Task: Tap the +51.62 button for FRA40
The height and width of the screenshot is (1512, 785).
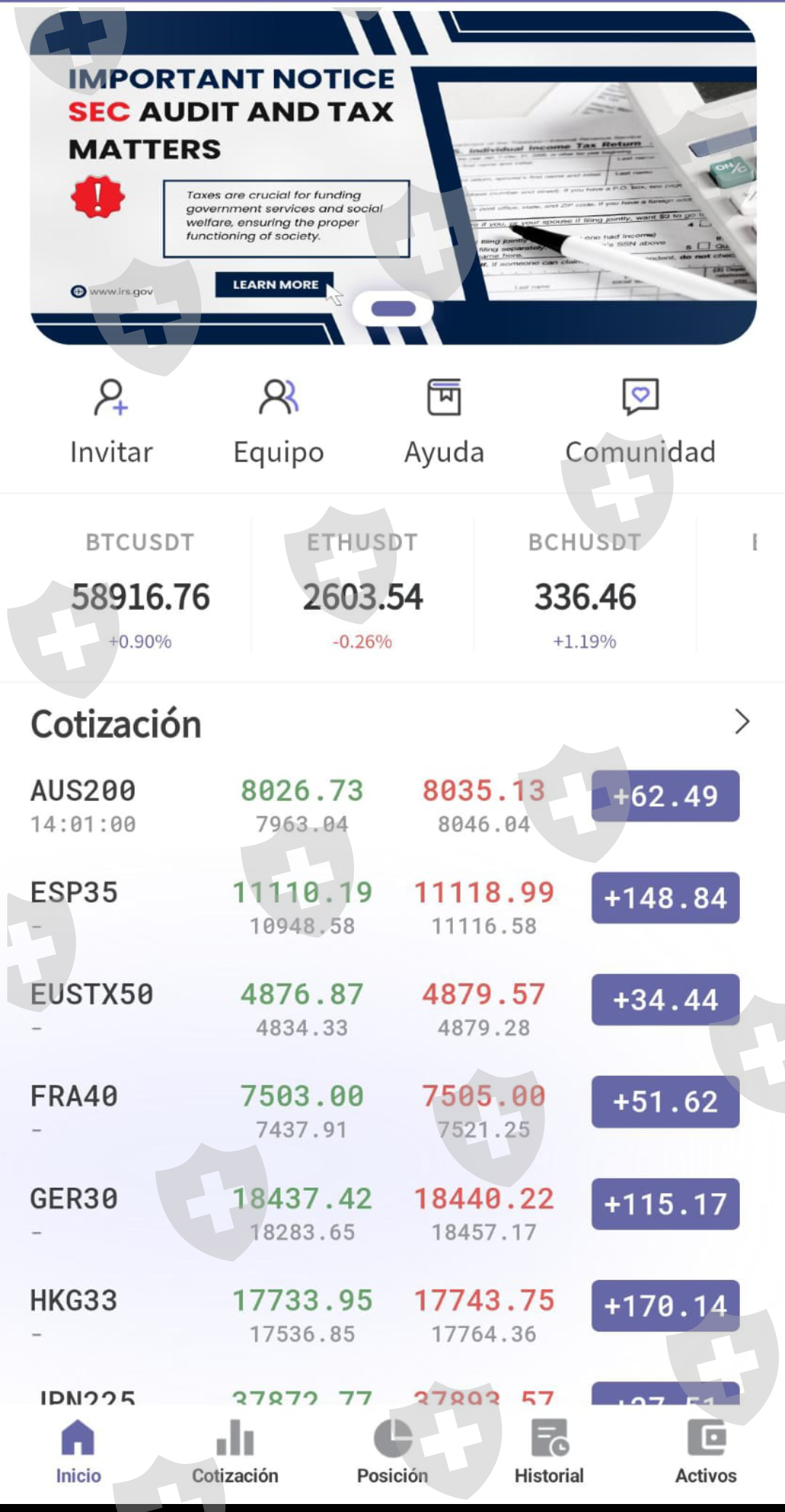Action: [x=665, y=1101]
